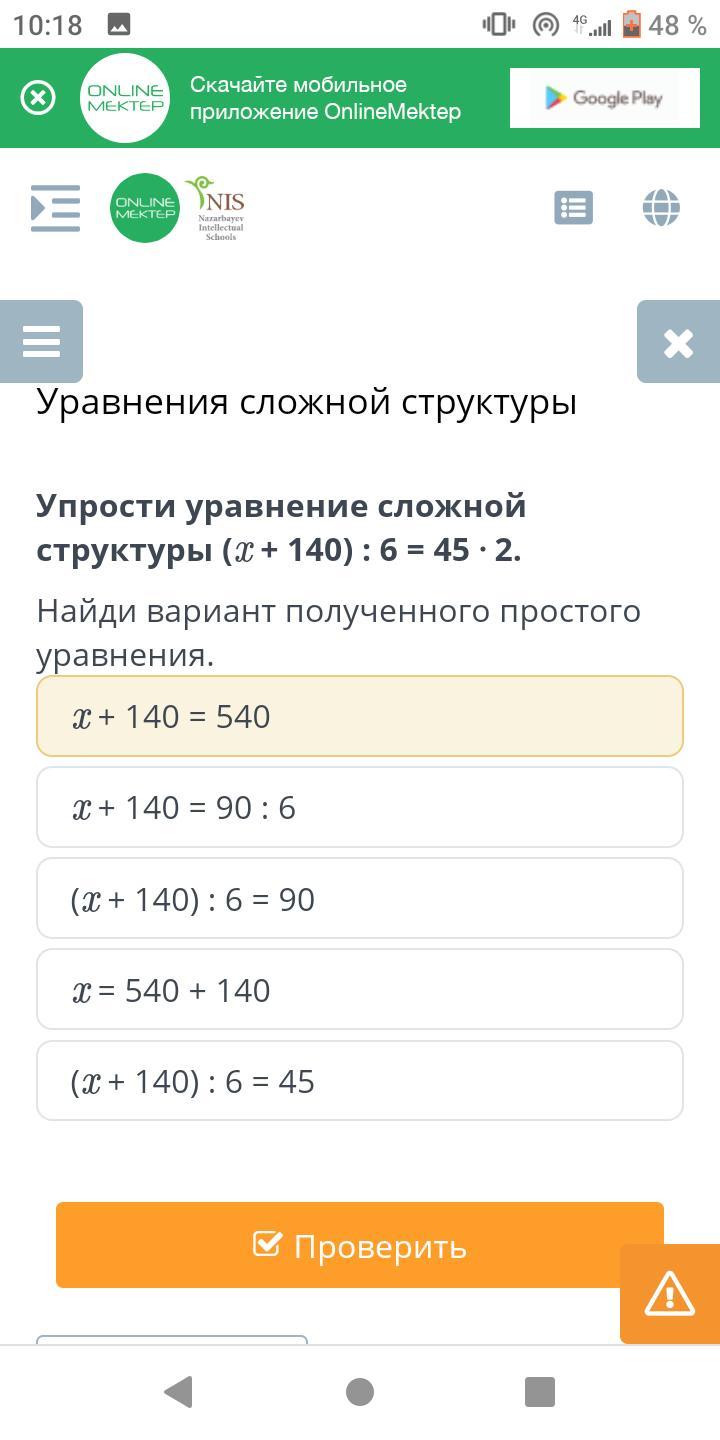Open the list view icon
This screenshot has width=720, height=1440.
pyautogui.click(x=573, y=208)
